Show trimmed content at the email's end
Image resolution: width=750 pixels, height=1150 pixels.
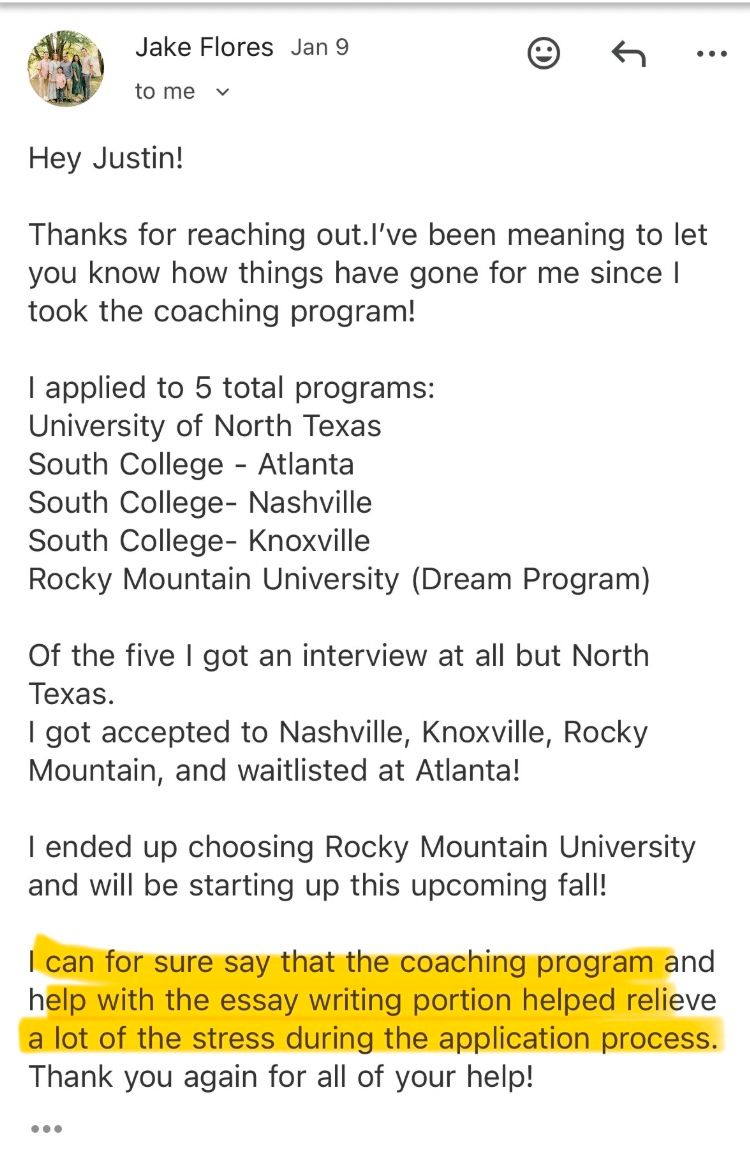coord(46,1129)
